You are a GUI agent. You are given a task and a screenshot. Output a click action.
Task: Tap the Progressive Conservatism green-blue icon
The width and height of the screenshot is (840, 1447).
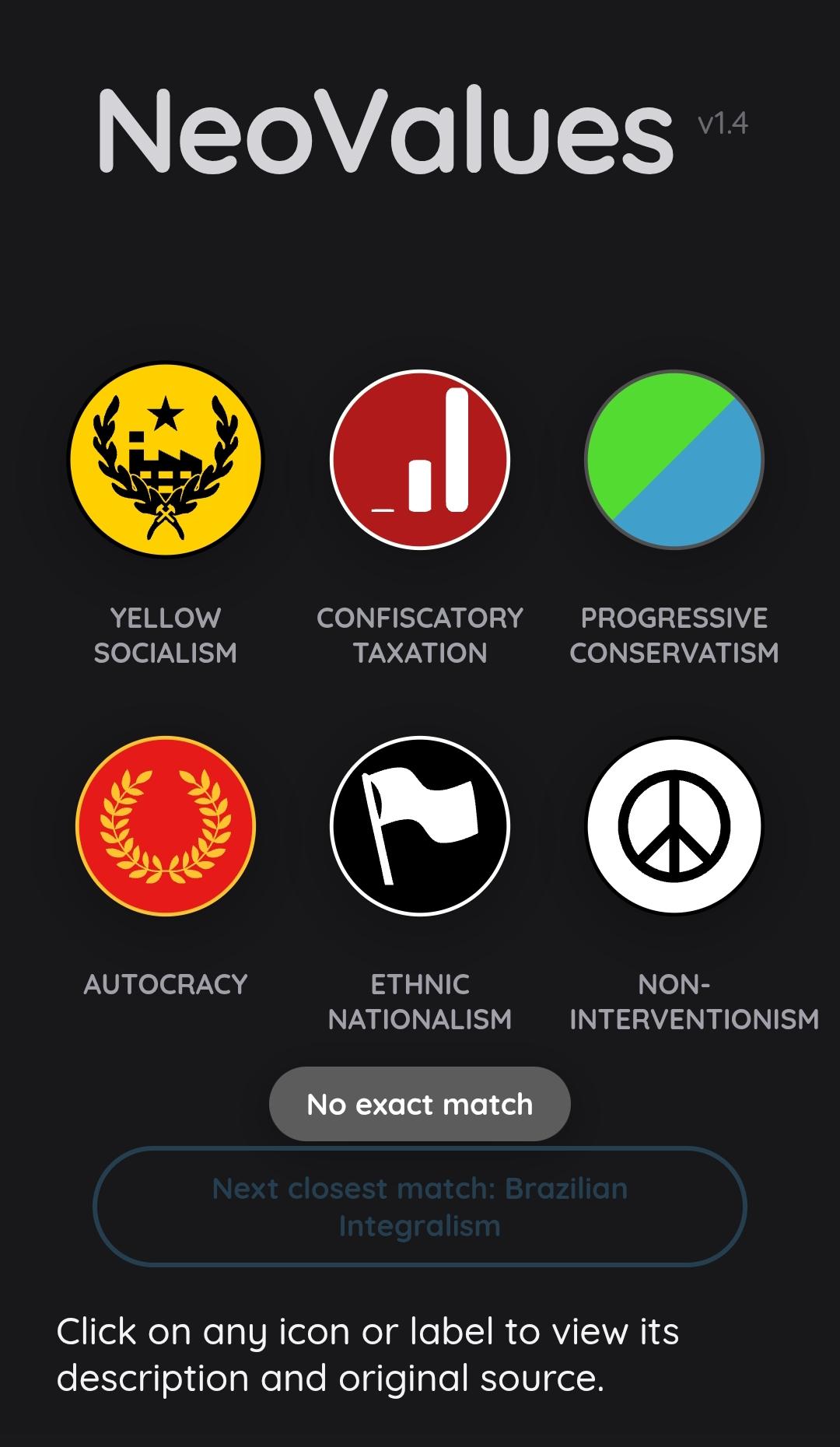pos(674,459)
